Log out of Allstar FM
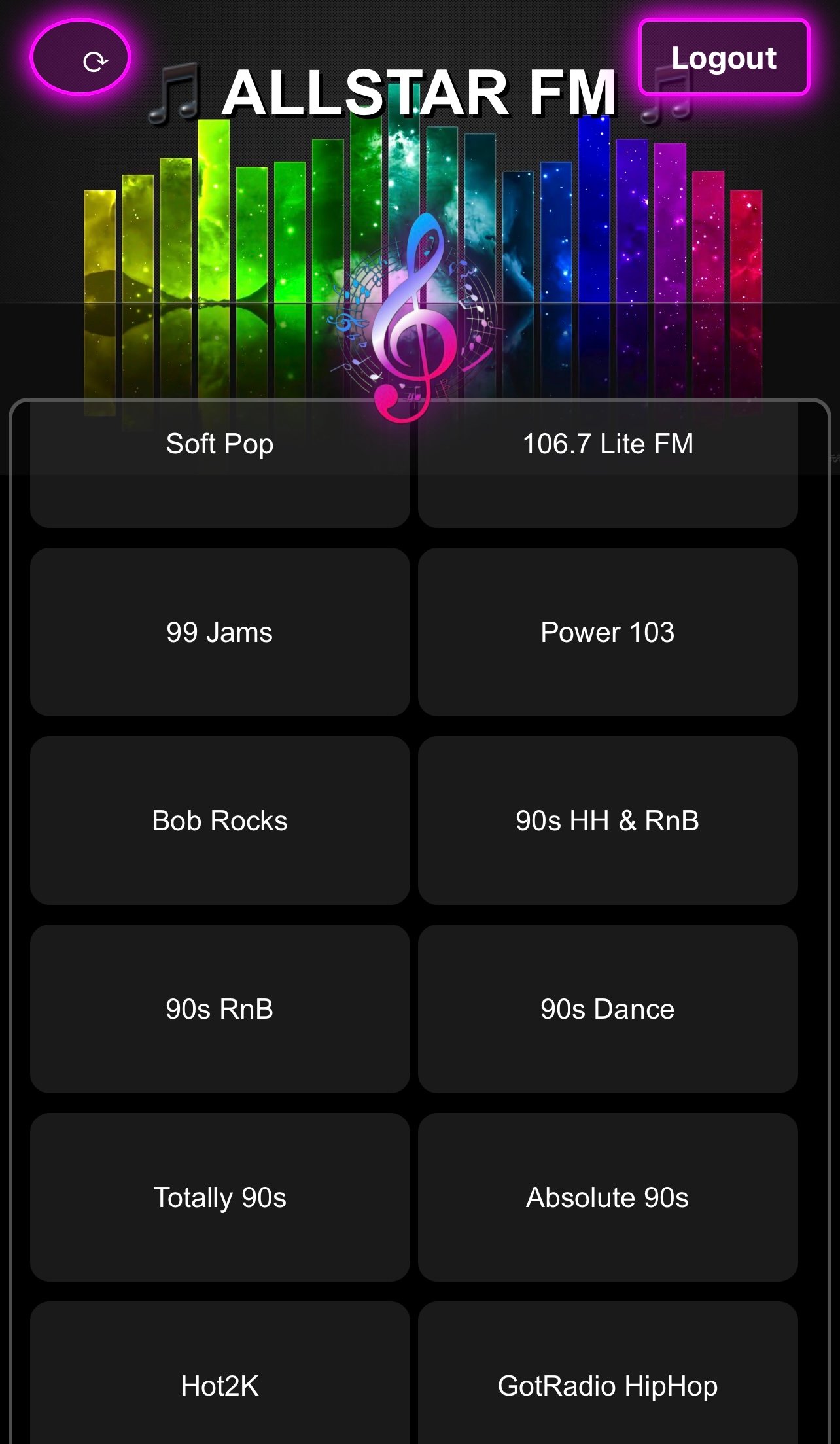The image size is (840, 1444). point(724,58)
